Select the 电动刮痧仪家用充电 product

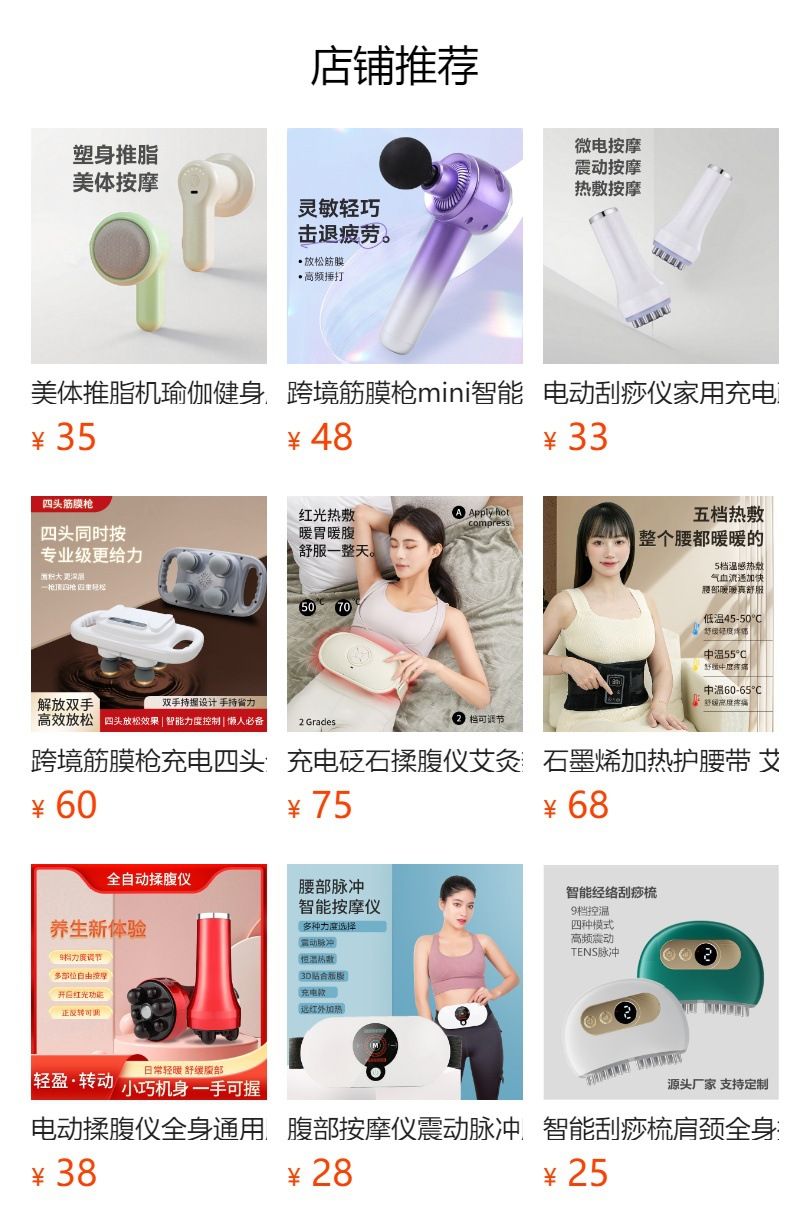click(660, 246)
